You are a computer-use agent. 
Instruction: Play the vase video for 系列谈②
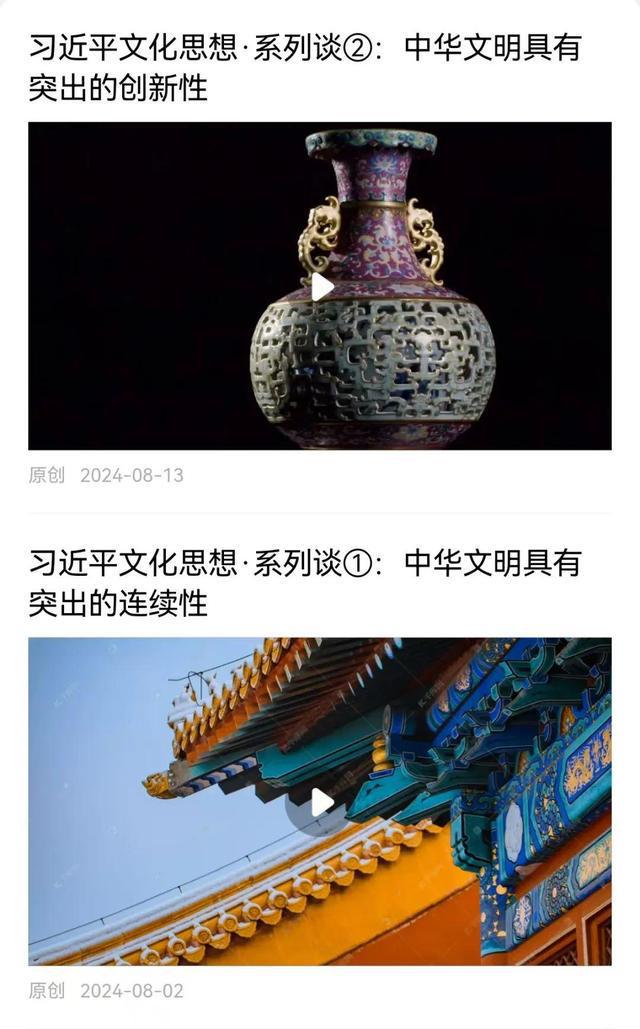click(x=320, y=287)
